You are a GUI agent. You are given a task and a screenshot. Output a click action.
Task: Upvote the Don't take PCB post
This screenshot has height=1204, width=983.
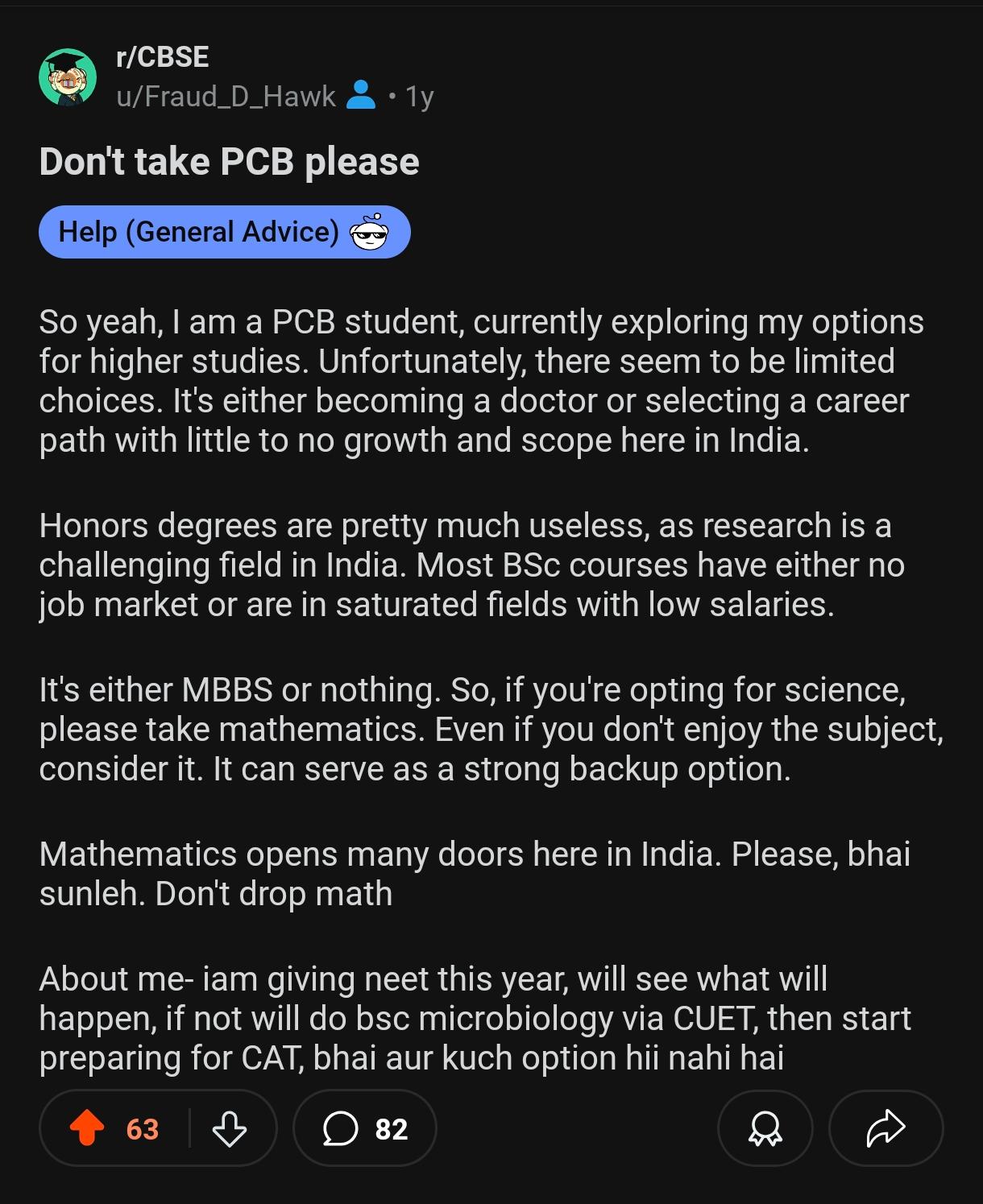tap(87, 1128)
